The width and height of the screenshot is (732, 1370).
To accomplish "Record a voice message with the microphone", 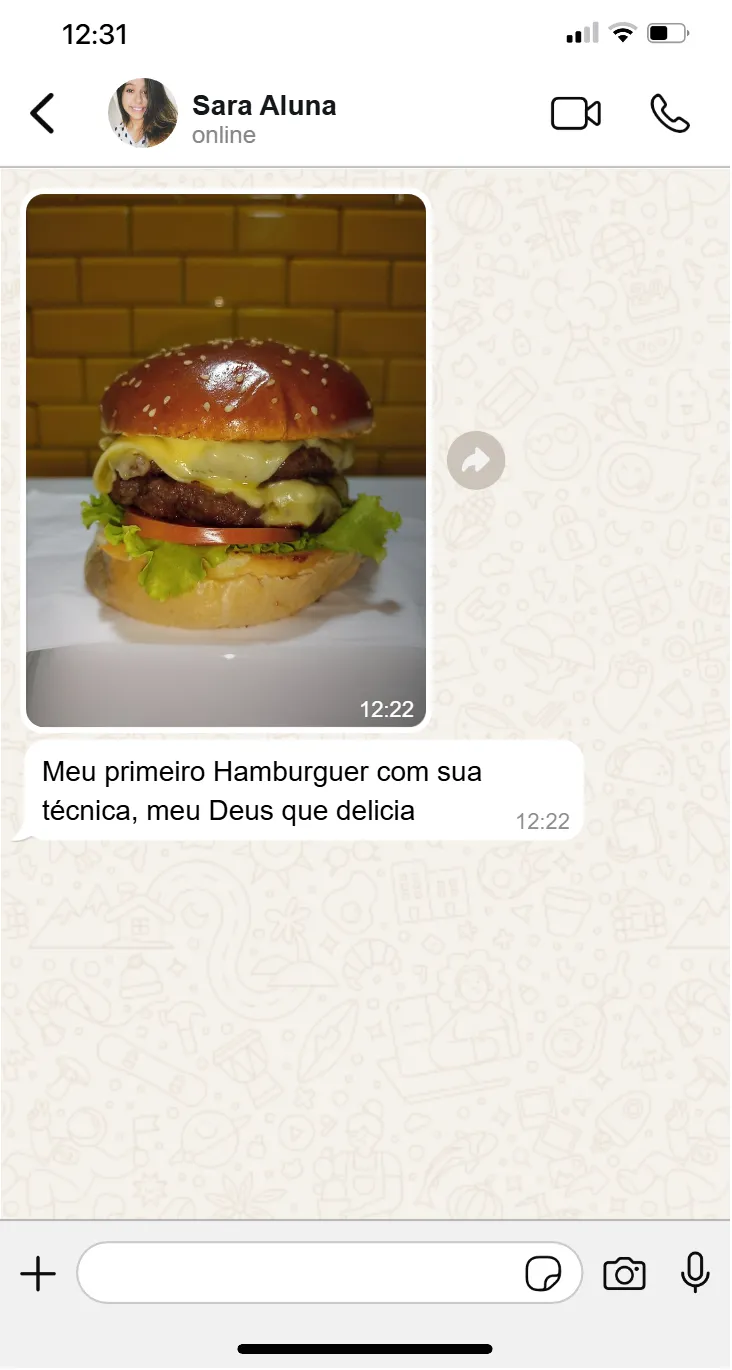I will tap(695, 1274).
